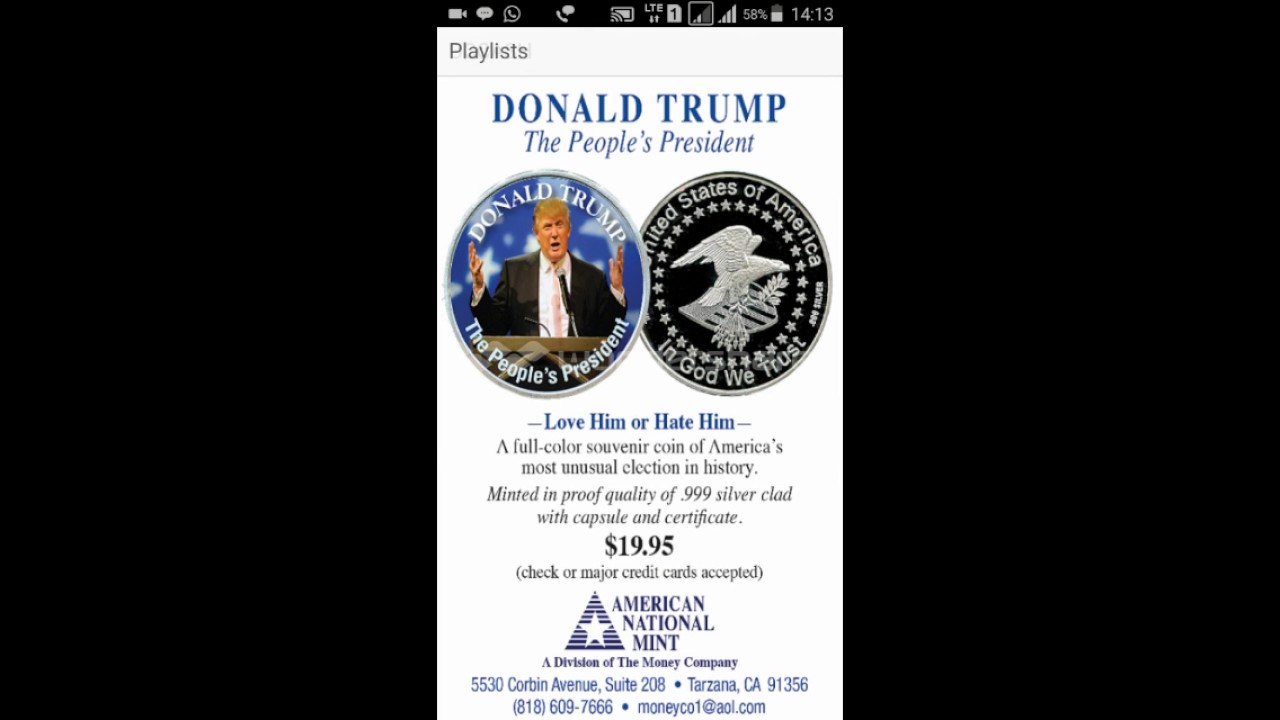The height and width of the screenshot is (720, 1280).
Task: Open the Donald Trump coin advertisement
Action: (x=639, y=400)
